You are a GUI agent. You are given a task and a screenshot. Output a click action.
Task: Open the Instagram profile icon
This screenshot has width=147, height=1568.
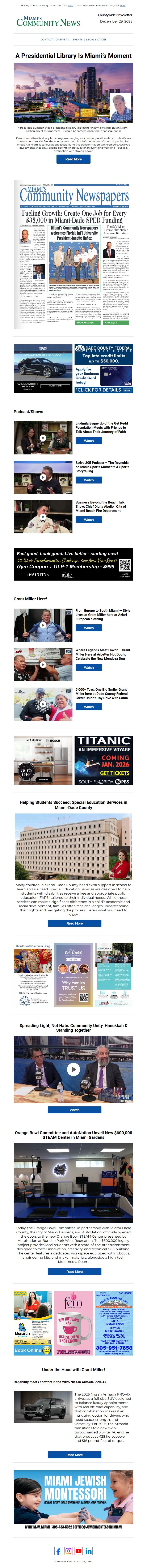(x=69, y=1547)
